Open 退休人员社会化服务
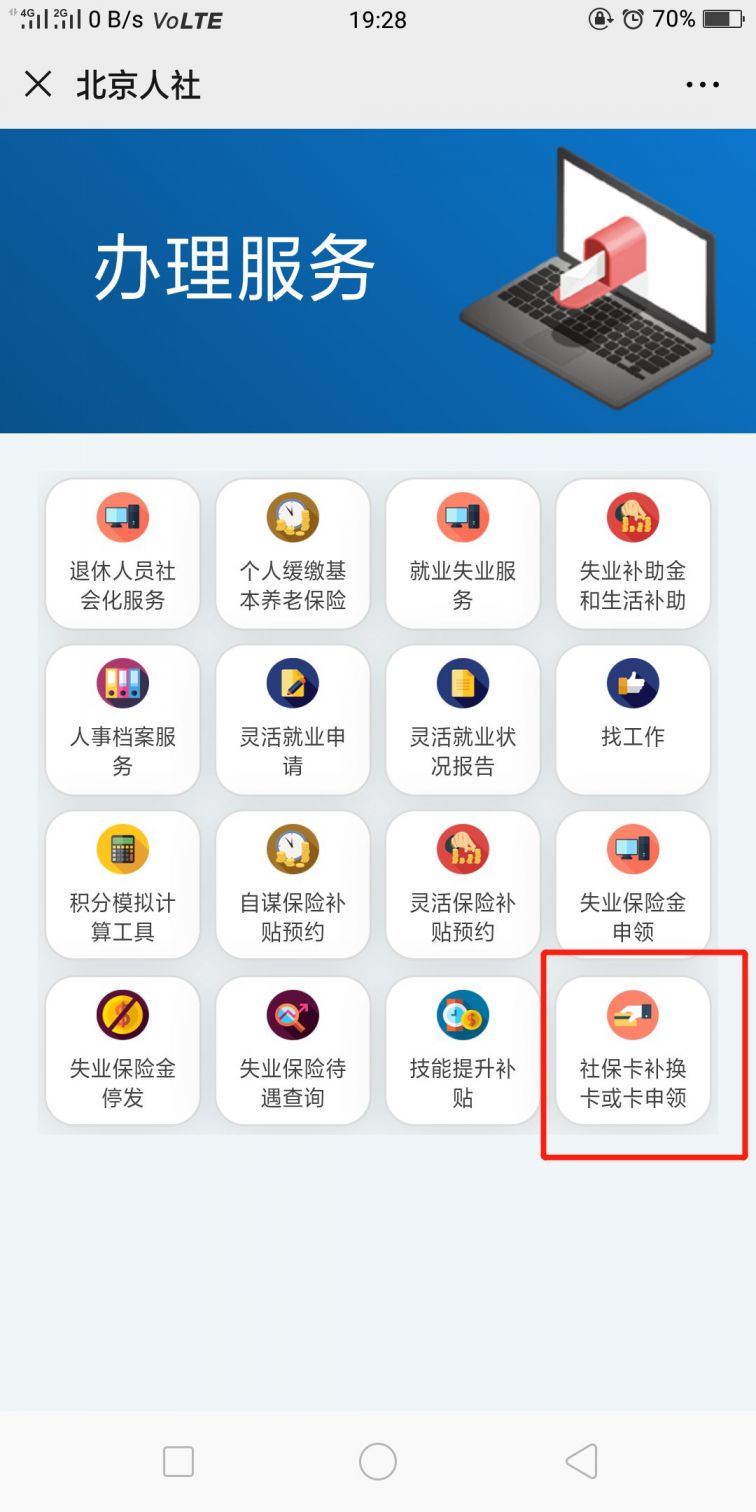This screenshot has width=756, height=1512. click(x=123, y=554)
